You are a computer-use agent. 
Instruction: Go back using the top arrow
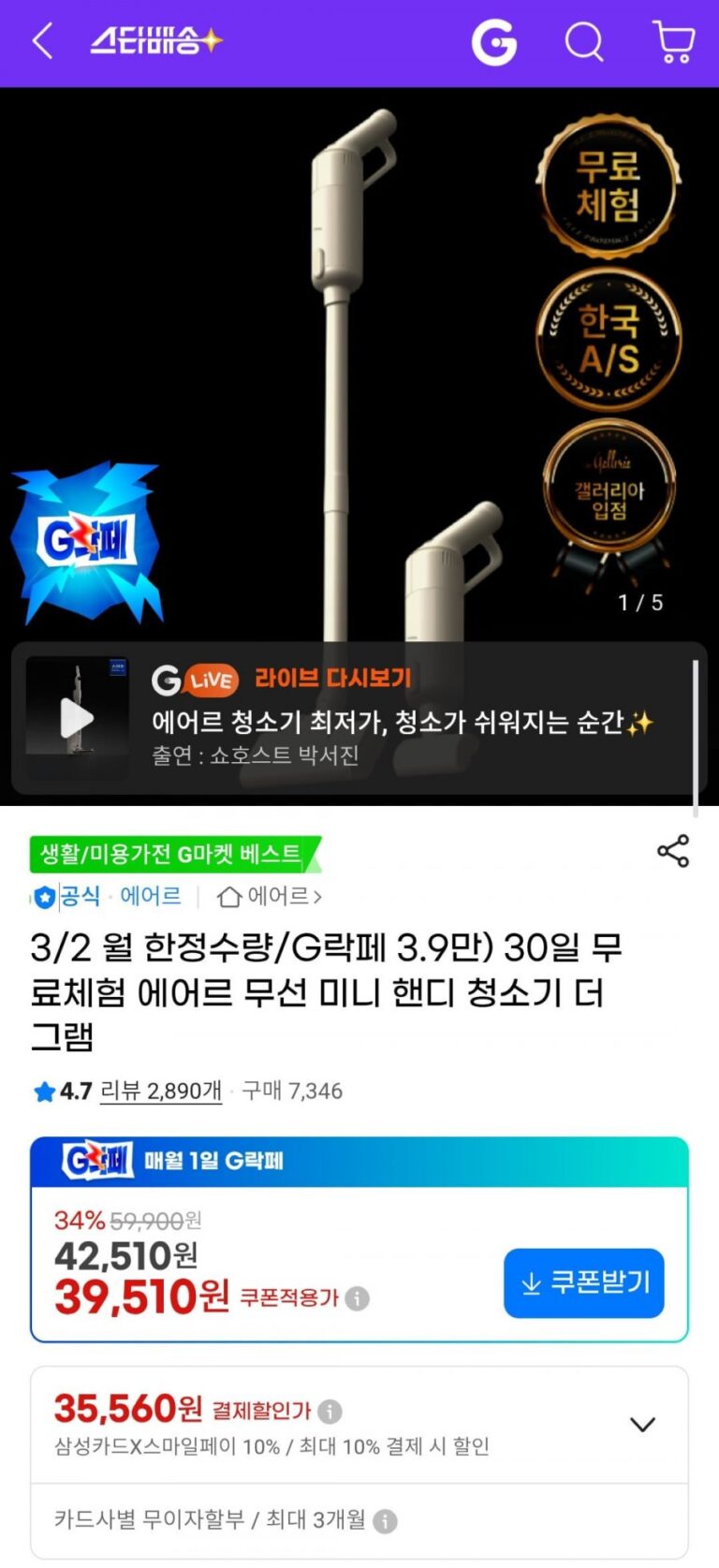click(x=43, y=42)
